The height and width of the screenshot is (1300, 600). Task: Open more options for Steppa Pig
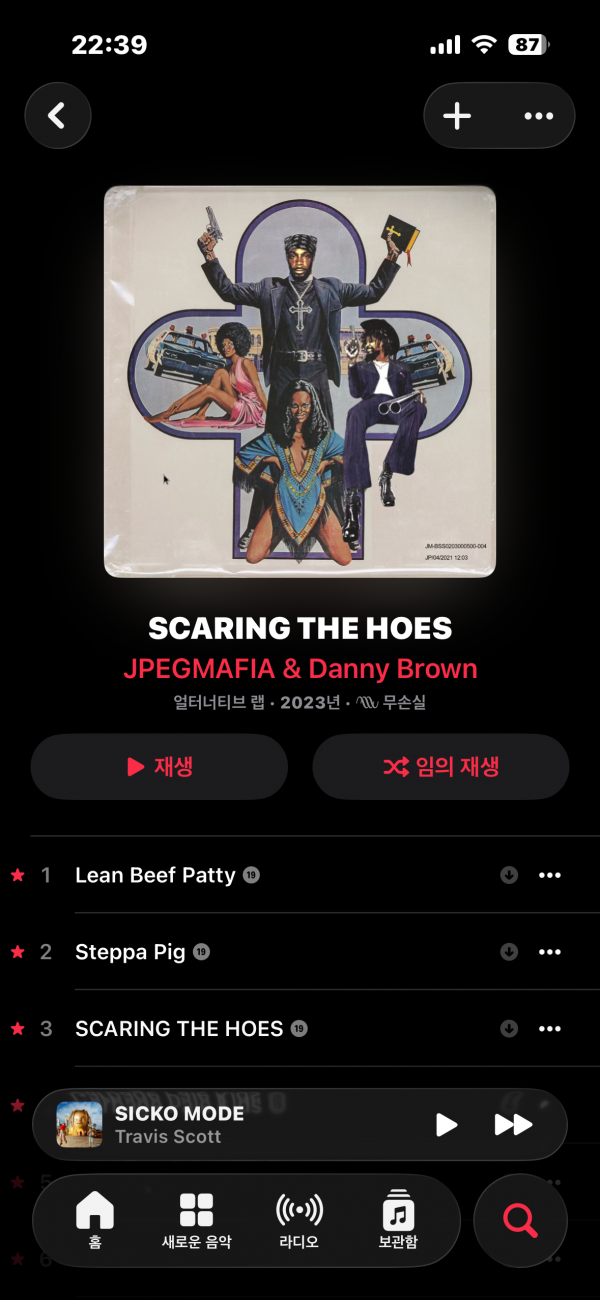550,952
